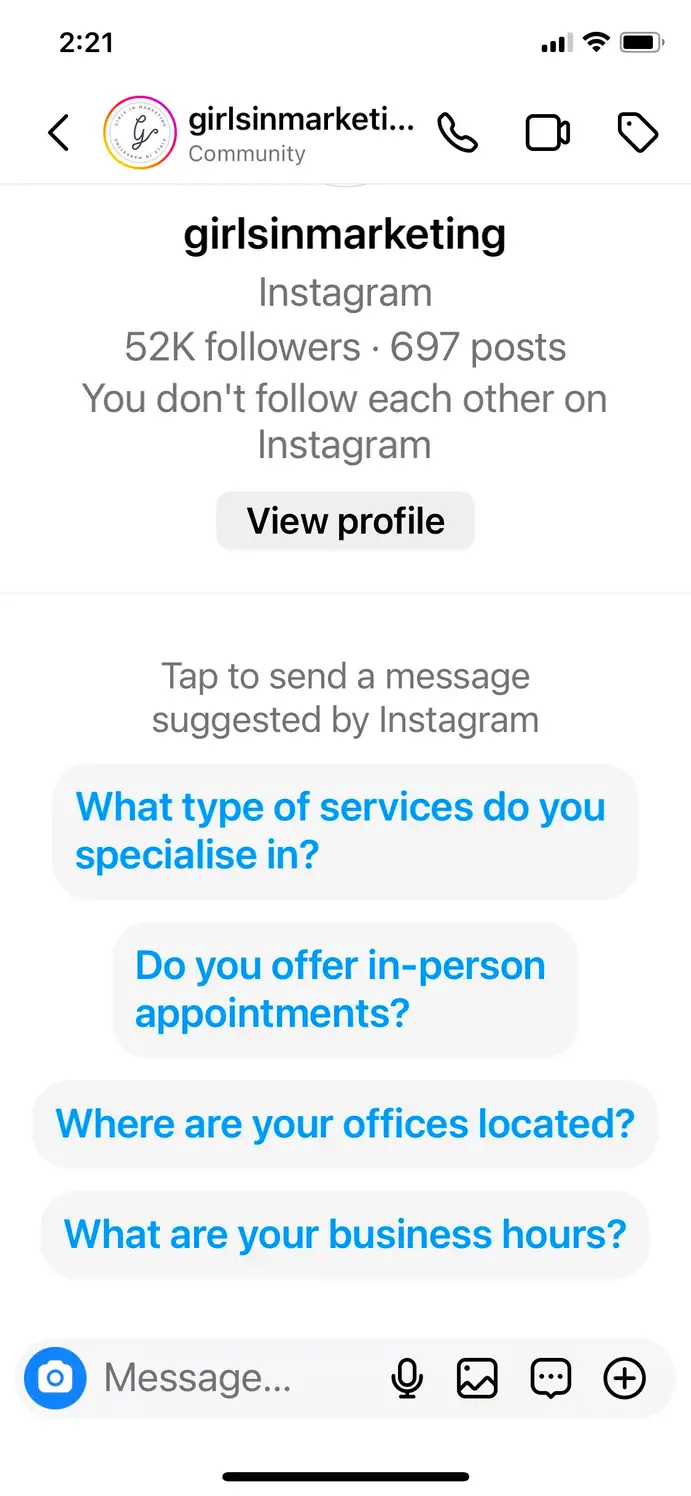Record a voice message with microphone
691x1496 pixels.
tap(407, 1379)
